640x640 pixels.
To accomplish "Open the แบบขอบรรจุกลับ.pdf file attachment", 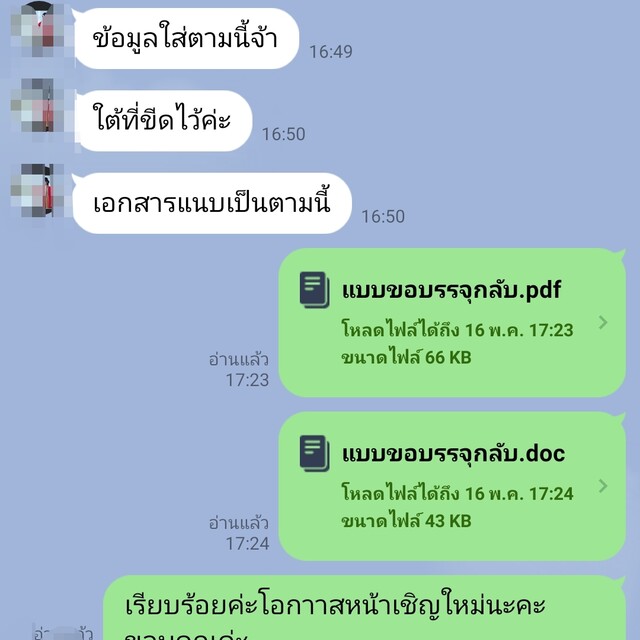I will click(452, 322).
